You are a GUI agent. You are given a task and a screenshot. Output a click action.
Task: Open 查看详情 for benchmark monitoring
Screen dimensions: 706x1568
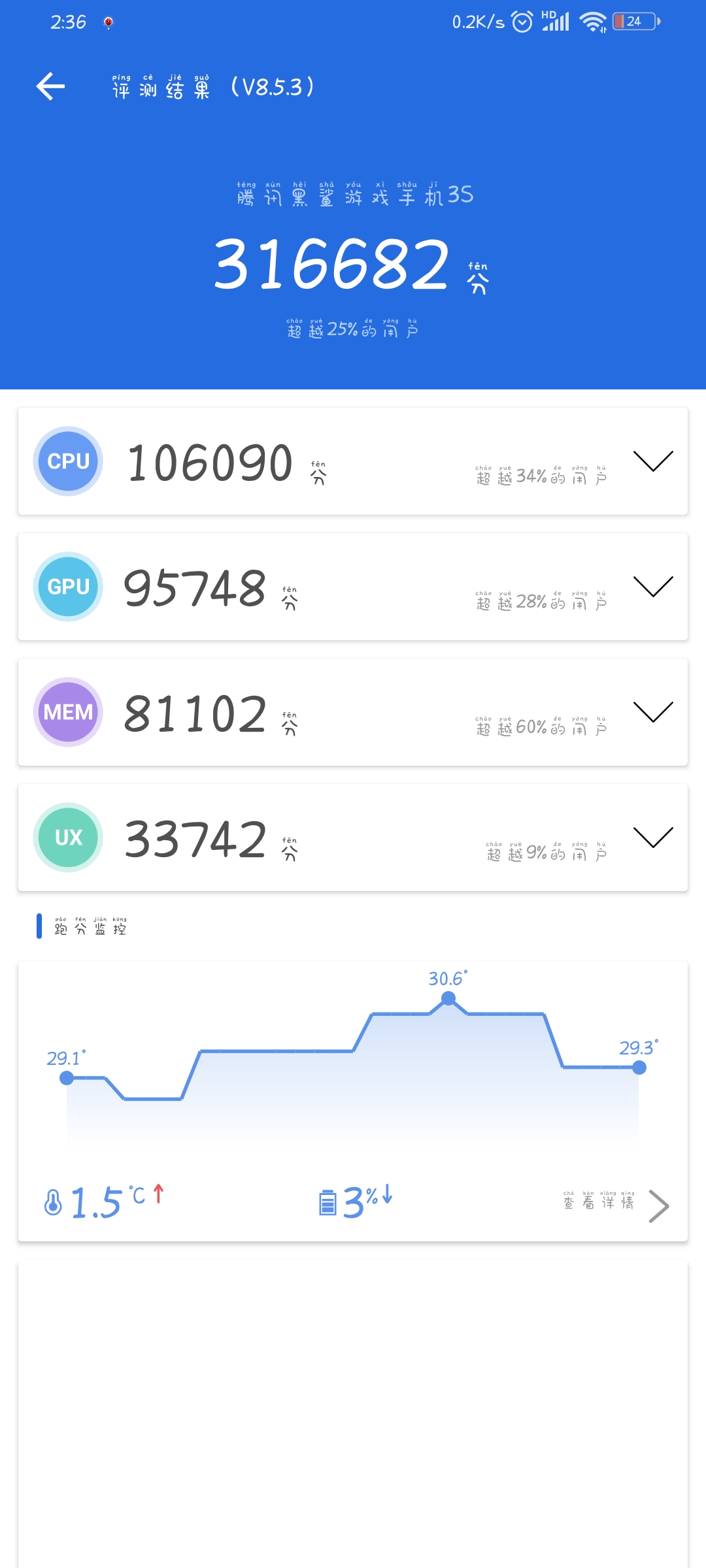pos(616,1203)
